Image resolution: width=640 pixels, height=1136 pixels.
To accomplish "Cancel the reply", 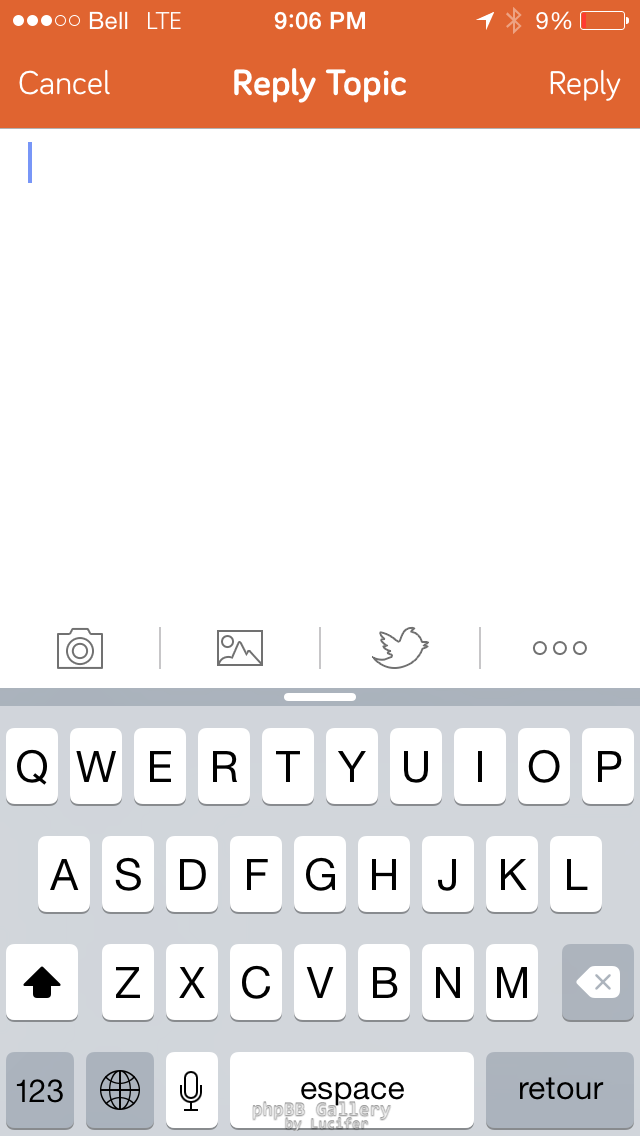I will click(x=64, y=84).
